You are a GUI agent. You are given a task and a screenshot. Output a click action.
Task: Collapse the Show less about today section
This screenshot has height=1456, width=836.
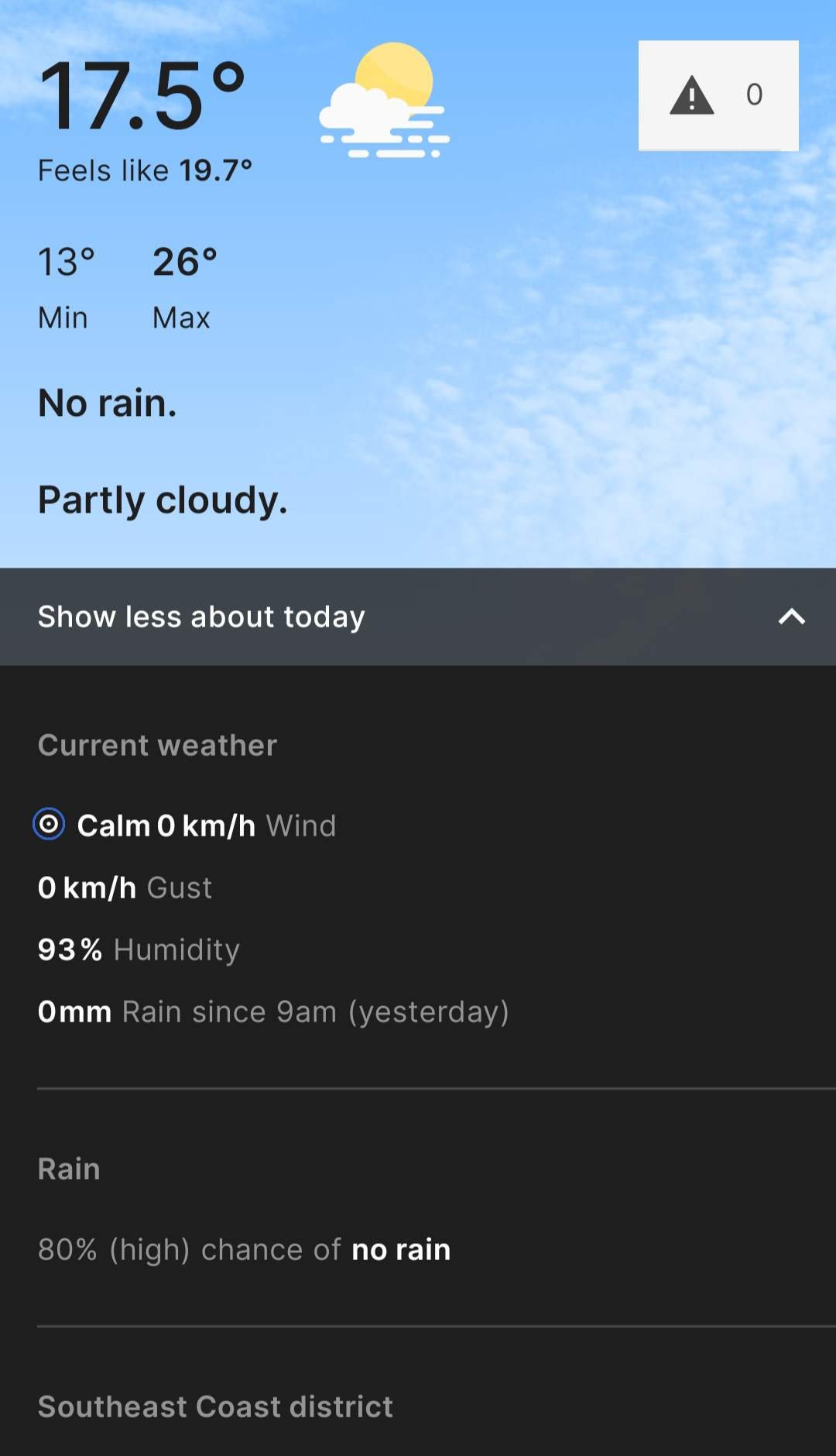pos(418,616)
